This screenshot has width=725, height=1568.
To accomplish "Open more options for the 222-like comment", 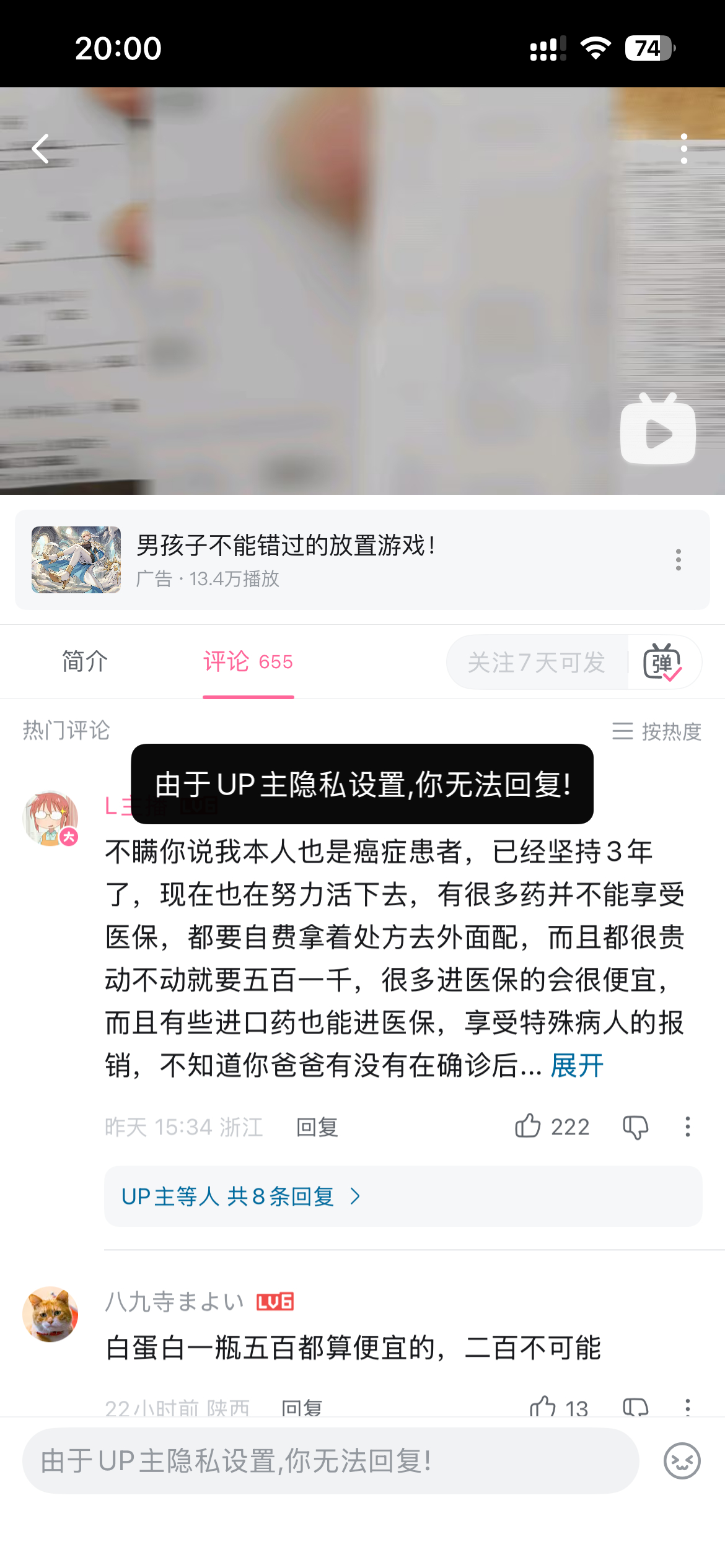I will point(687,1127).
